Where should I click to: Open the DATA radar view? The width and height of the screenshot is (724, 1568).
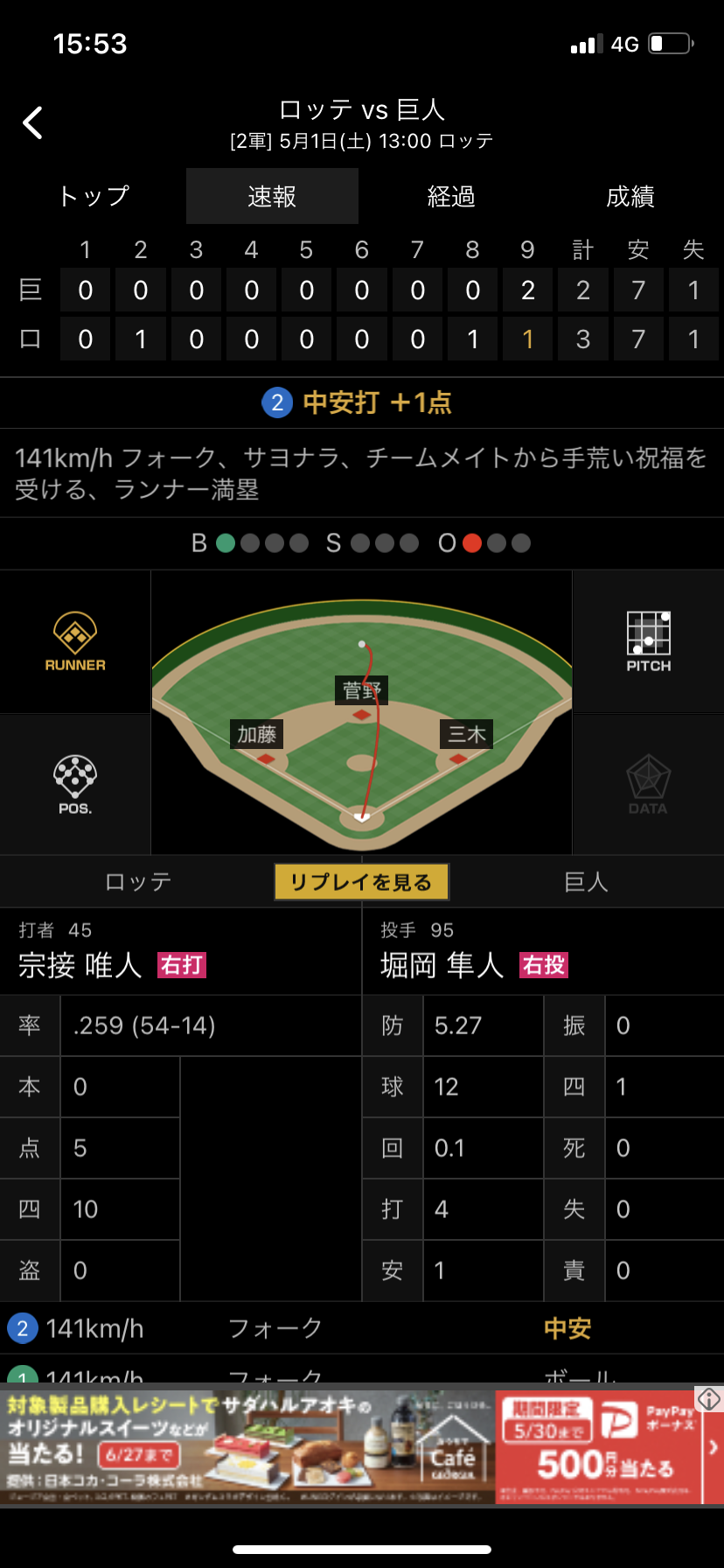click(x=649, y=785)
